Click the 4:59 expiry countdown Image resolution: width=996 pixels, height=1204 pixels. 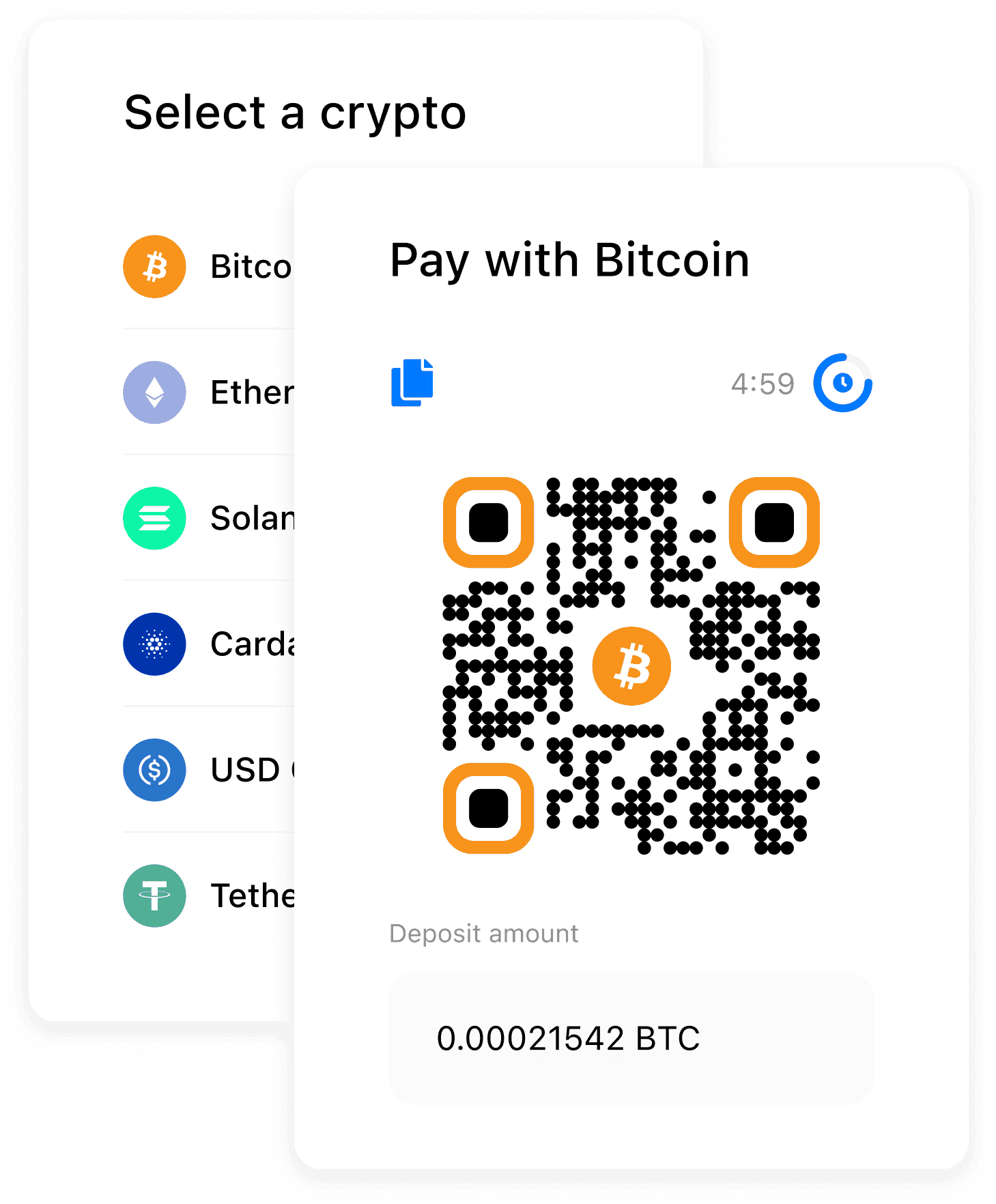click(763, 384)
